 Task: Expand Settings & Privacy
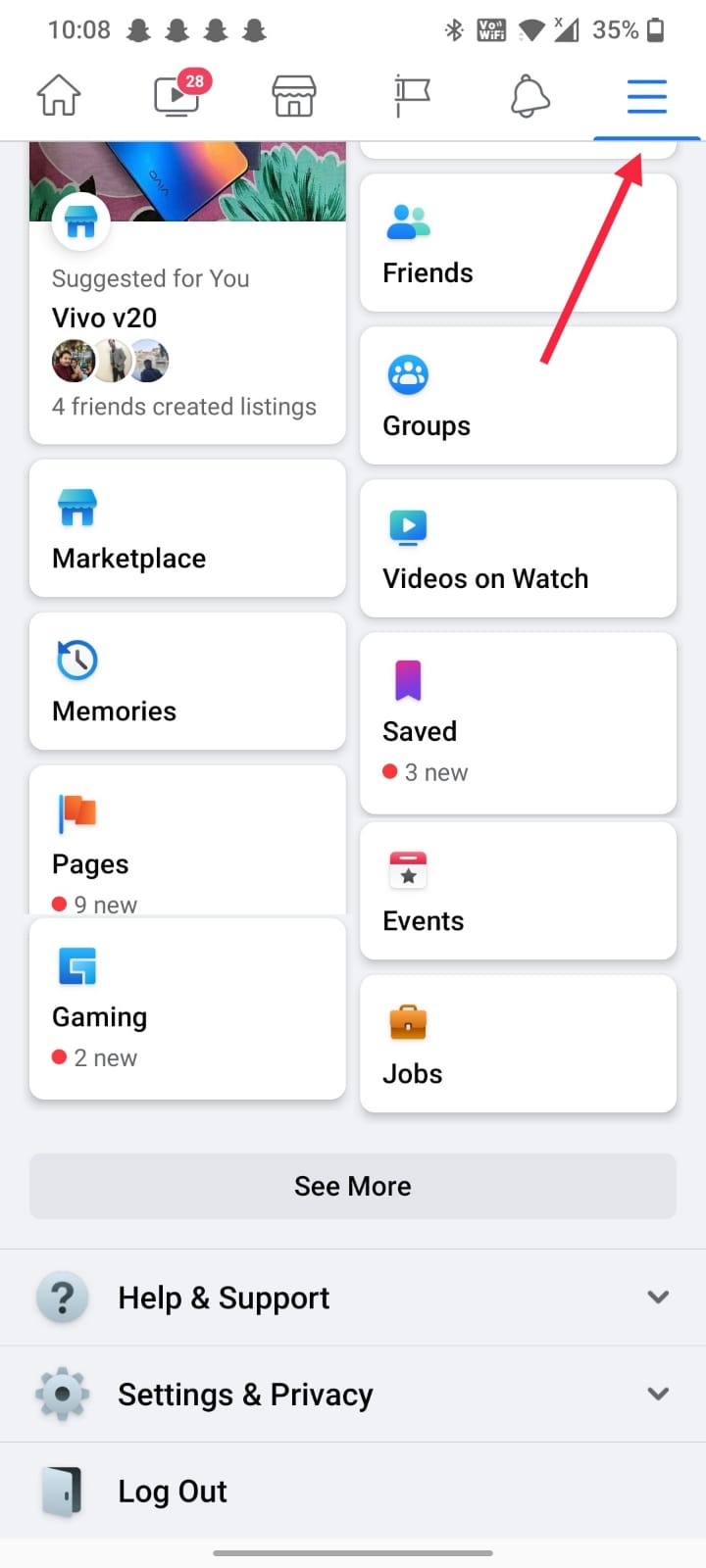(353, 1394)
